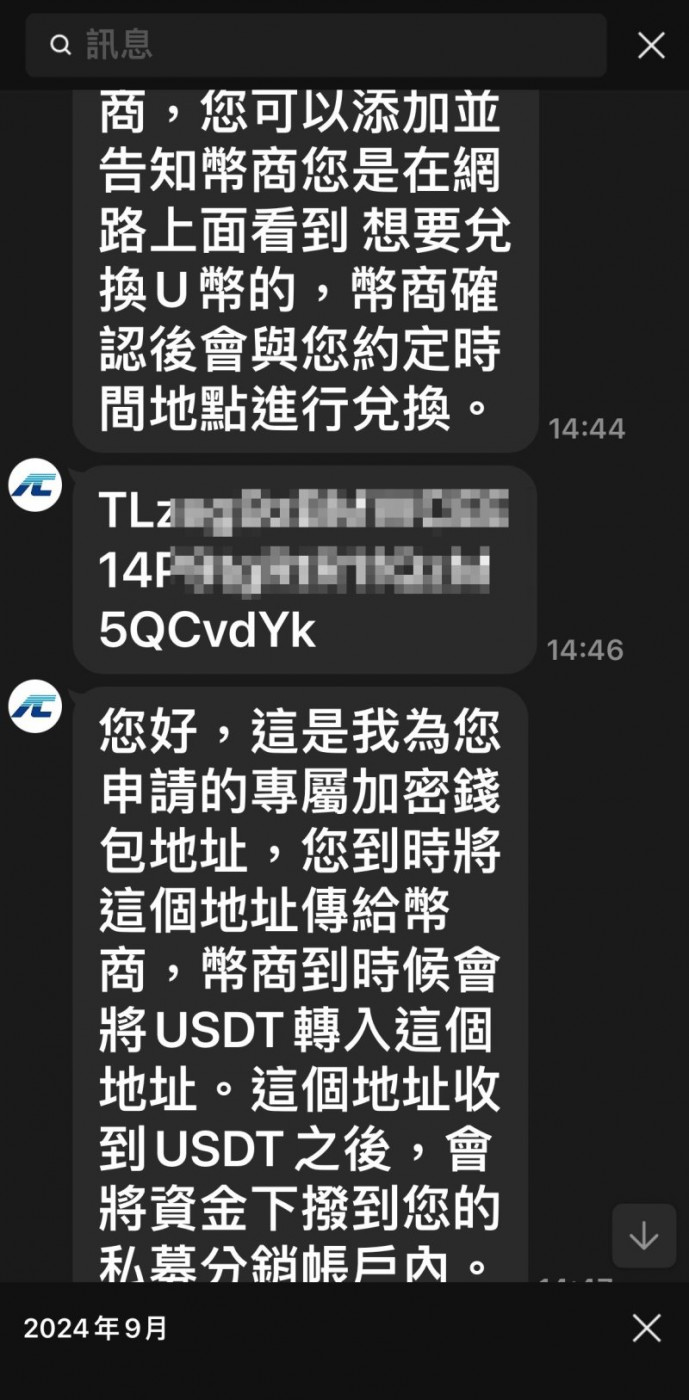Open sender avatar beside the wallet address message
Screen dimensions: 689x1400
(x=35, y=485)
